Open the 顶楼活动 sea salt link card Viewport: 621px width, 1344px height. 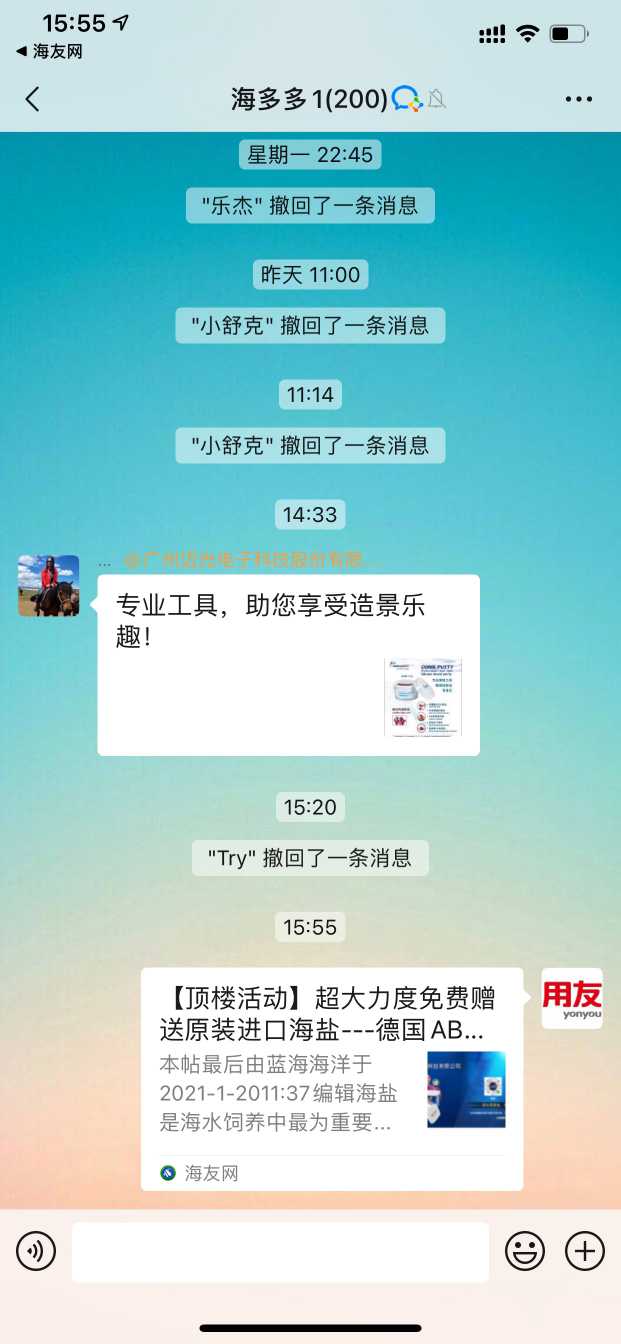click(x=331, y=1078)
